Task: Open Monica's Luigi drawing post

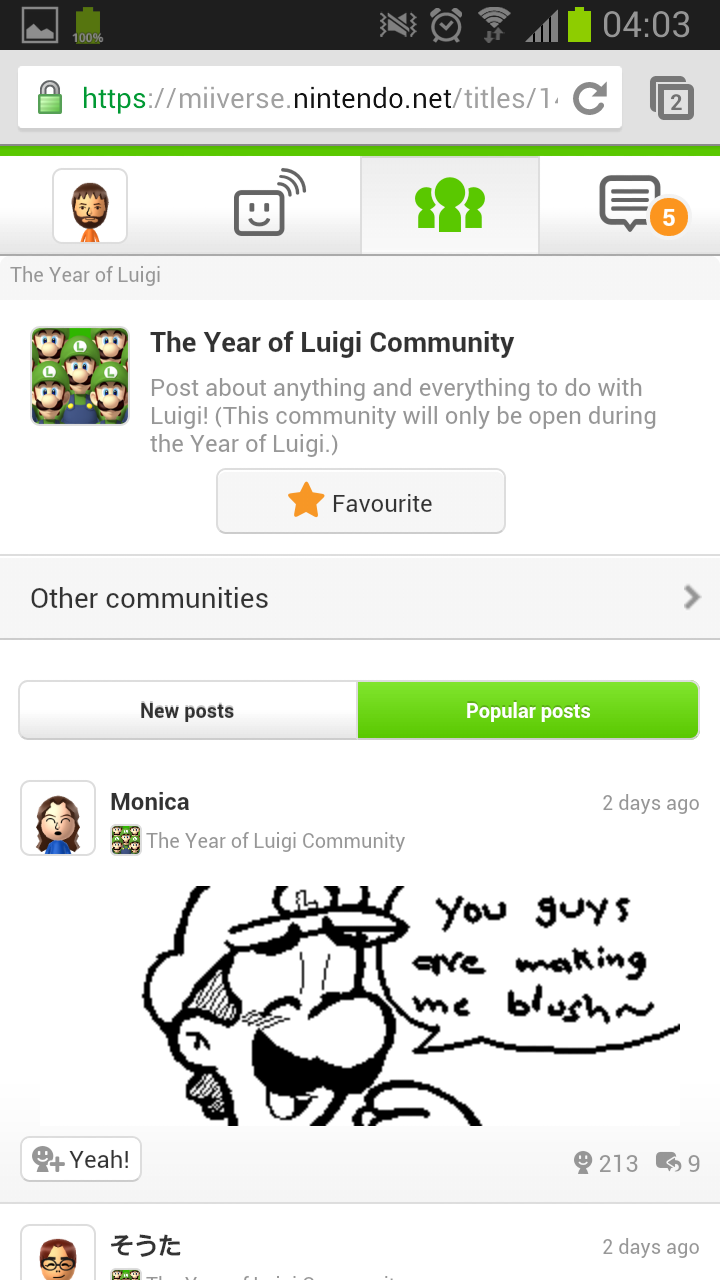Action: [x=360, y=1005]
